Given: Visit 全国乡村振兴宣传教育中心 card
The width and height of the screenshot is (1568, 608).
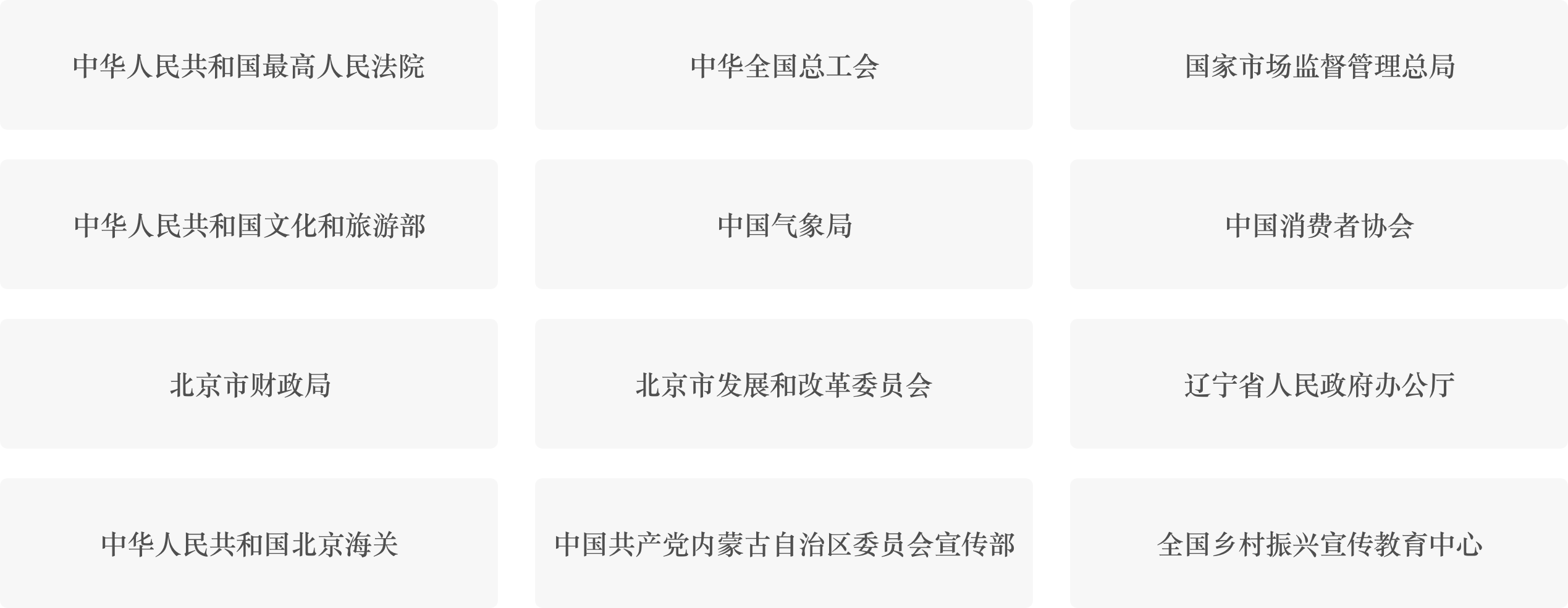Looking at the screenshot, I should click(x=1318, y=544).
